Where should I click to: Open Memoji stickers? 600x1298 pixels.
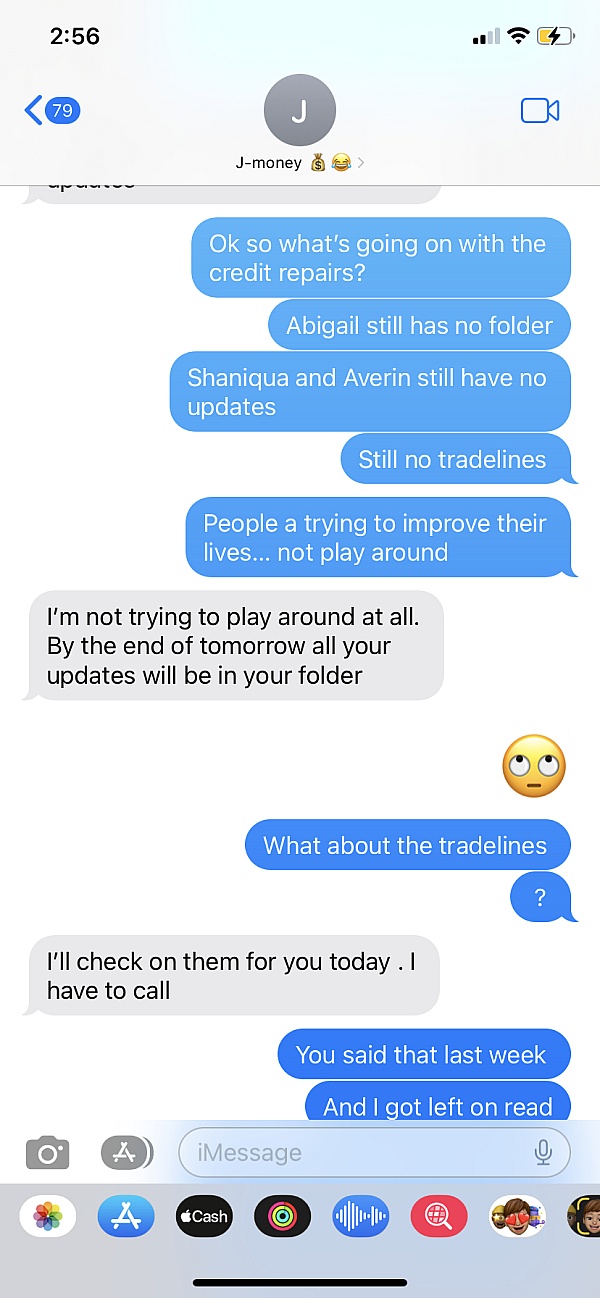pyautogui.click(x=516, y=1216)
